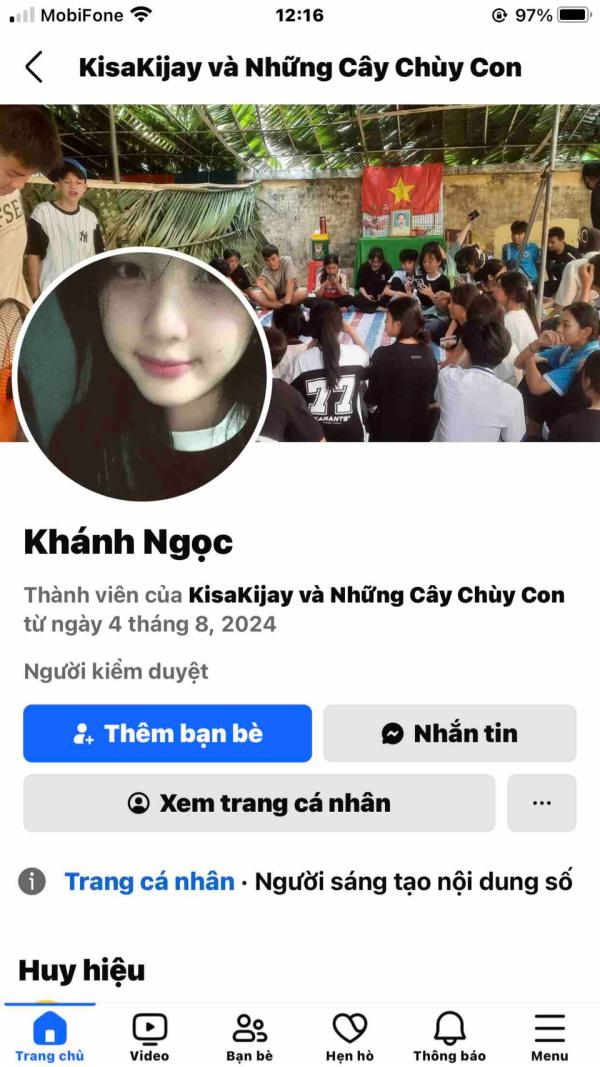Switch to the Video tab
The width and height of the screenshot is (600, 1067).
click(x=149, y=1037)
